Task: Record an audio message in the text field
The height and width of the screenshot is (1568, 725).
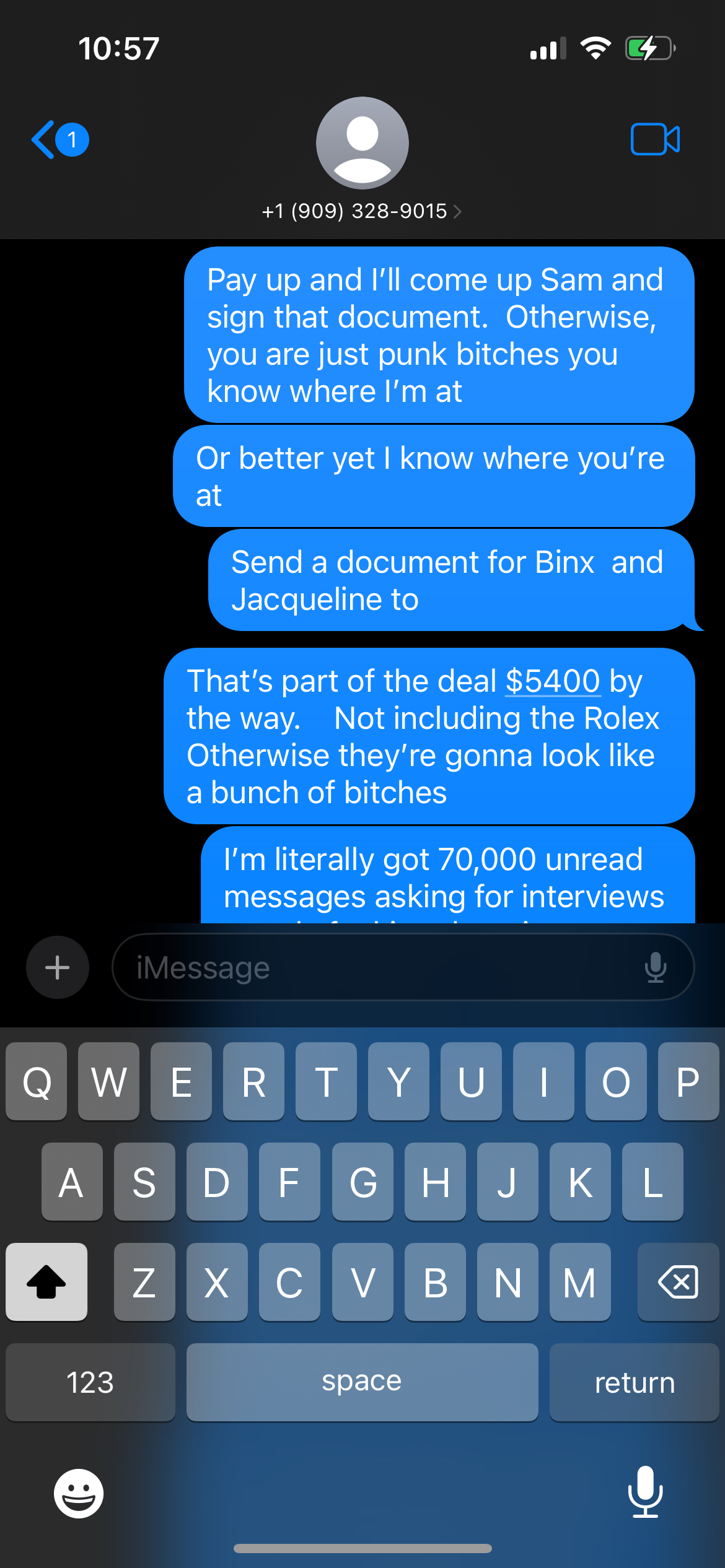Action: click(656, 967)
